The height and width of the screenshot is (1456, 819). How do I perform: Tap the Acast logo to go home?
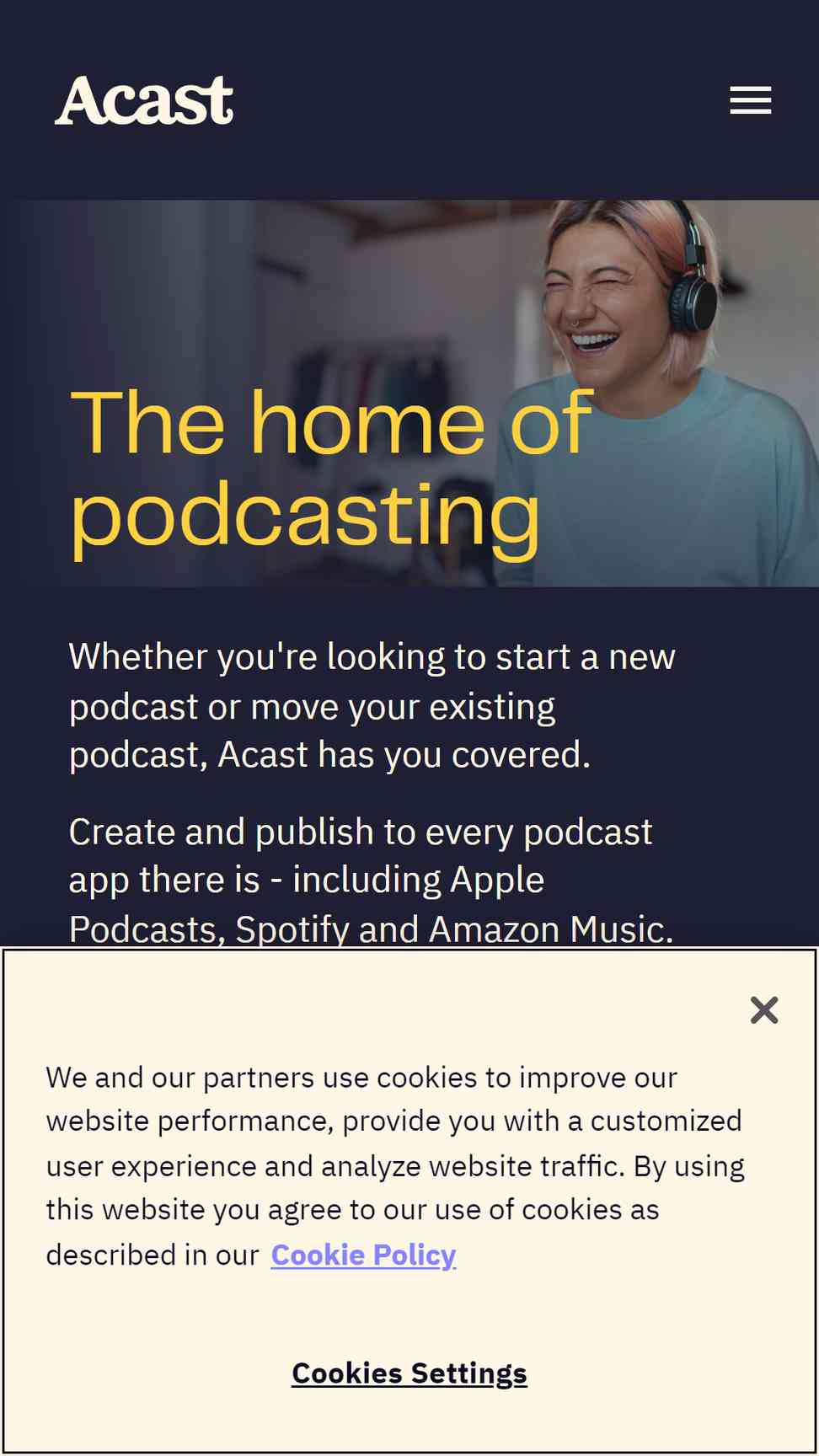coord(144,101)
